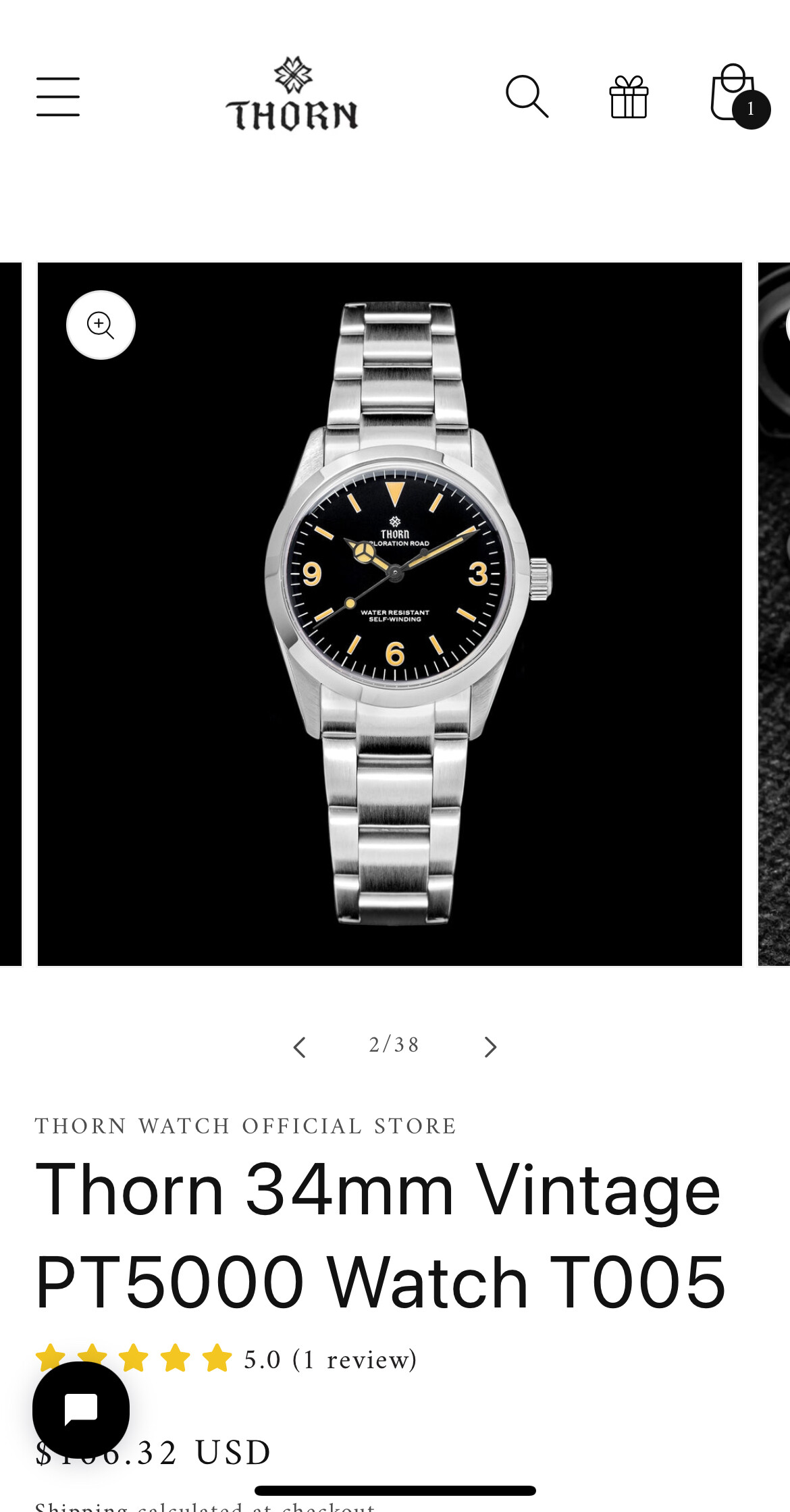Open the Thorn 34mm watch main photo
Image resolution: width=790 pixels, height=1512 pixels.
pyautogui.click(x=390, y=614)
